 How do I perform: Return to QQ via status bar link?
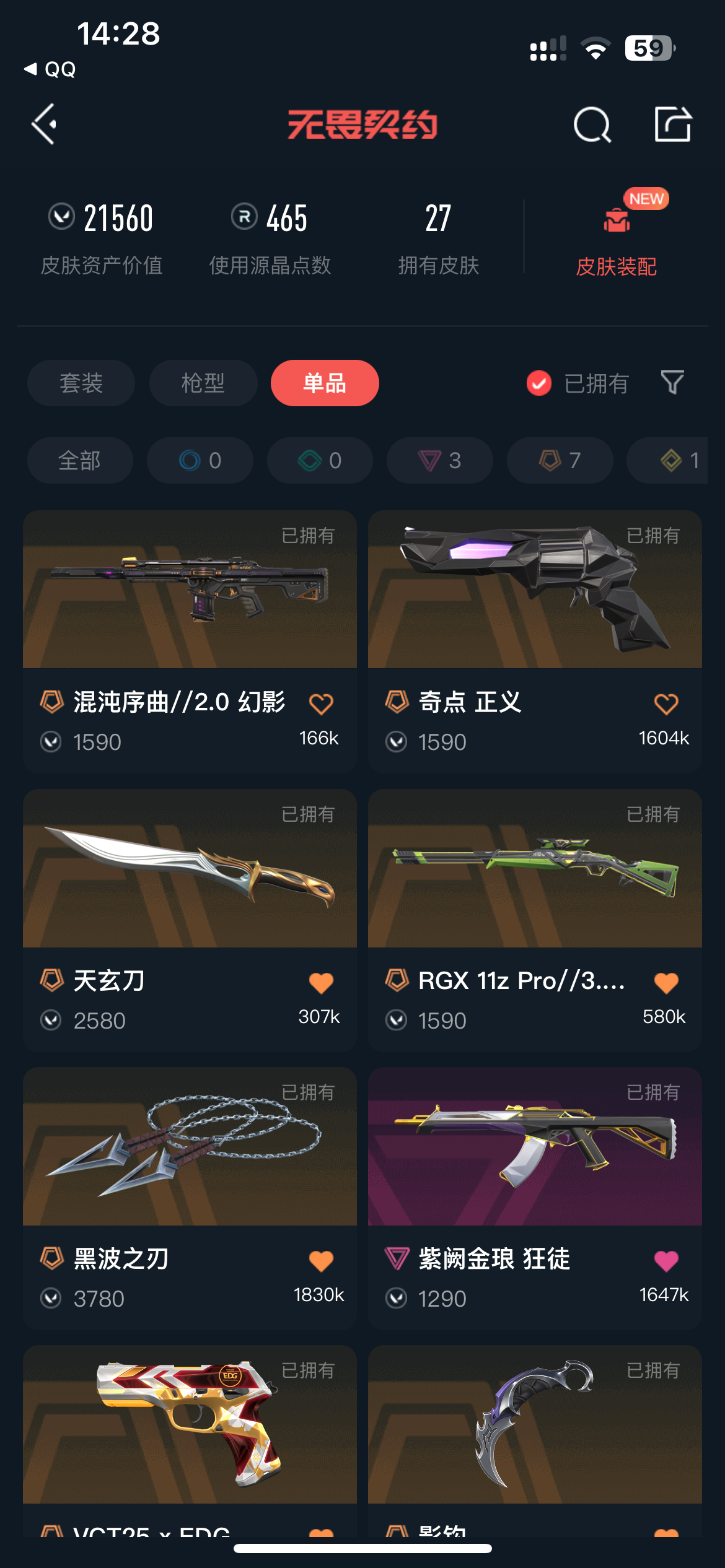[51, 69]
